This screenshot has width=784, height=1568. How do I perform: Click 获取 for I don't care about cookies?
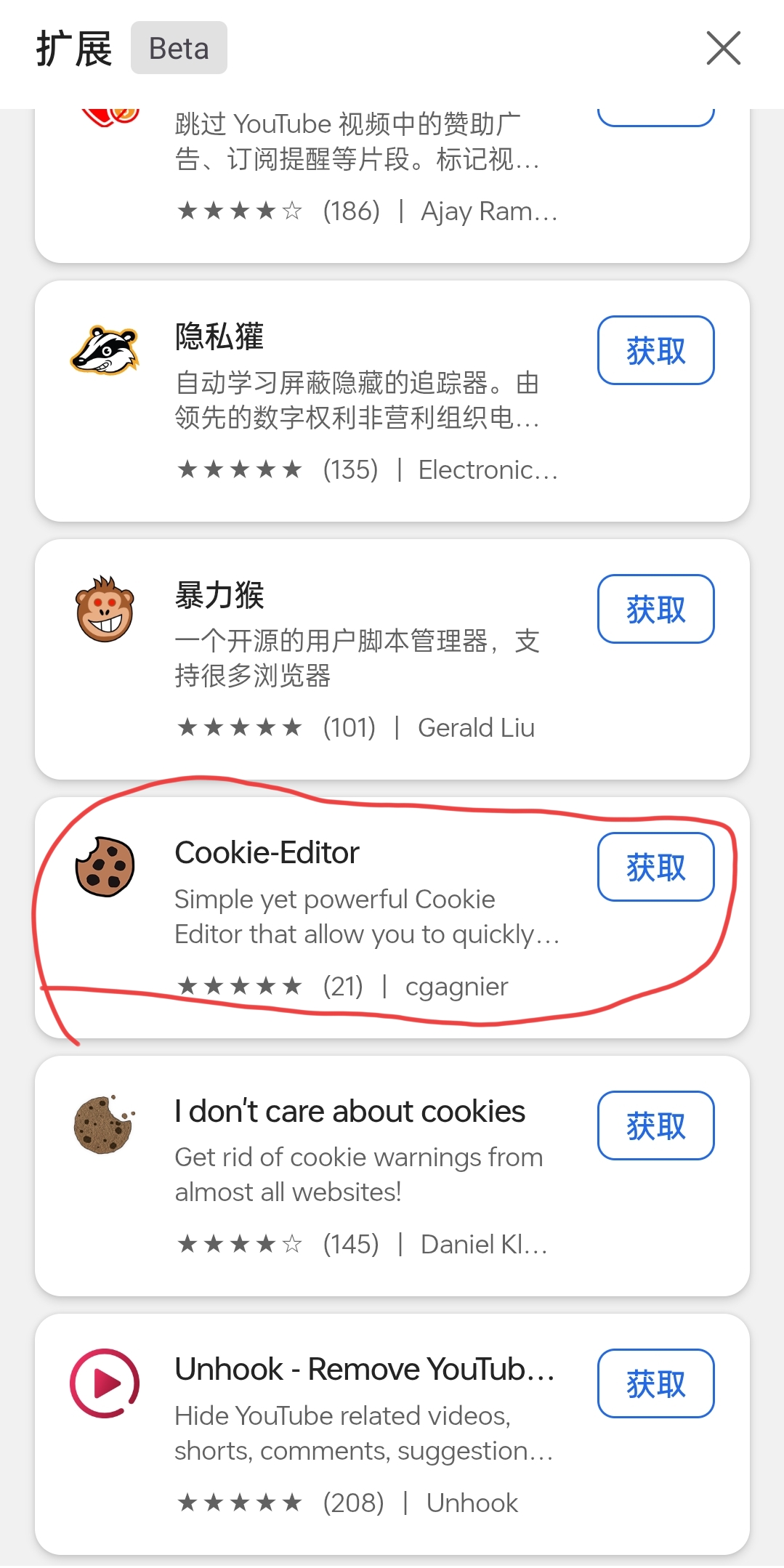pyautogui.click(x=654, y=1125)
